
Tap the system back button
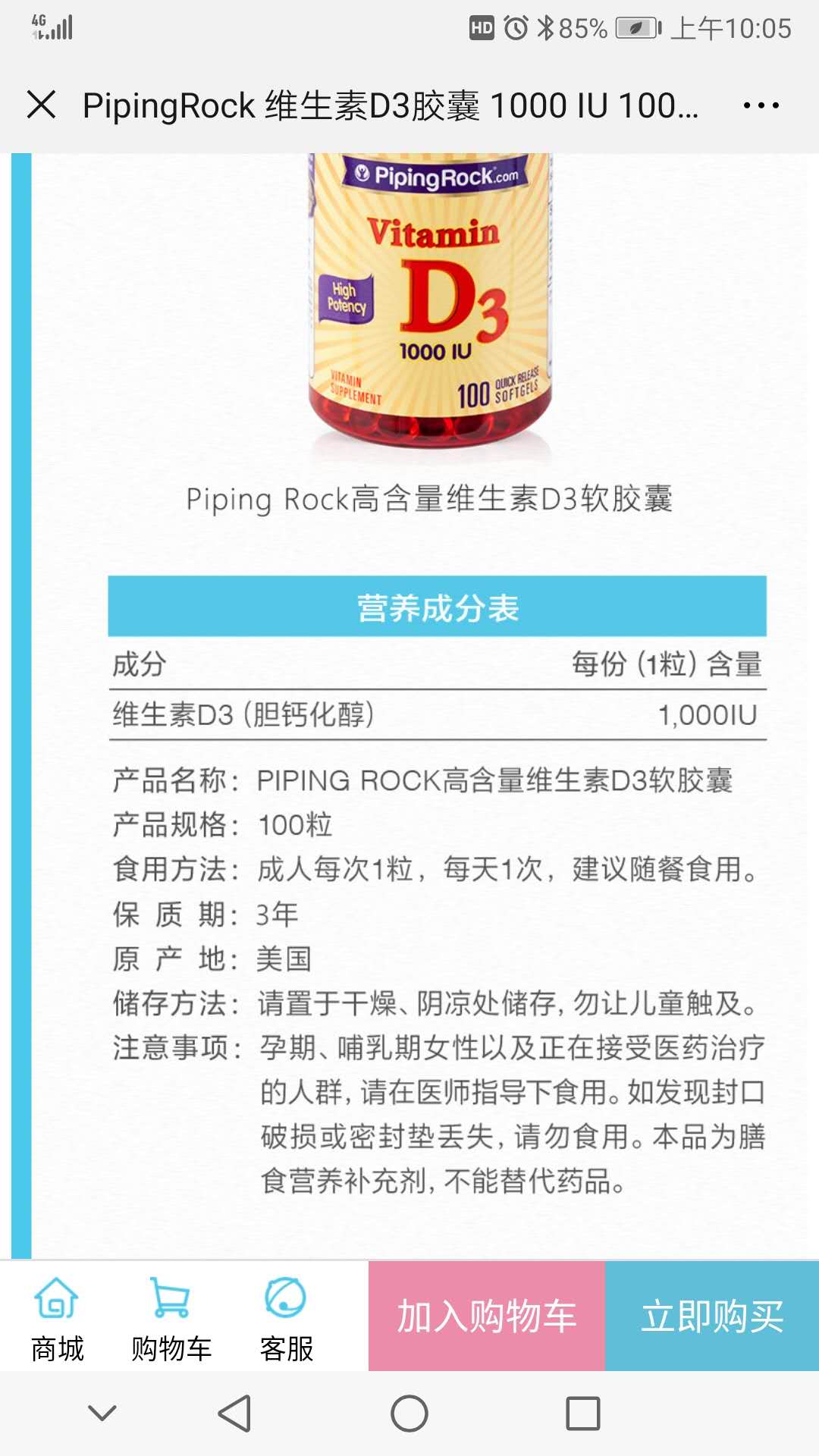[234, 1414]
